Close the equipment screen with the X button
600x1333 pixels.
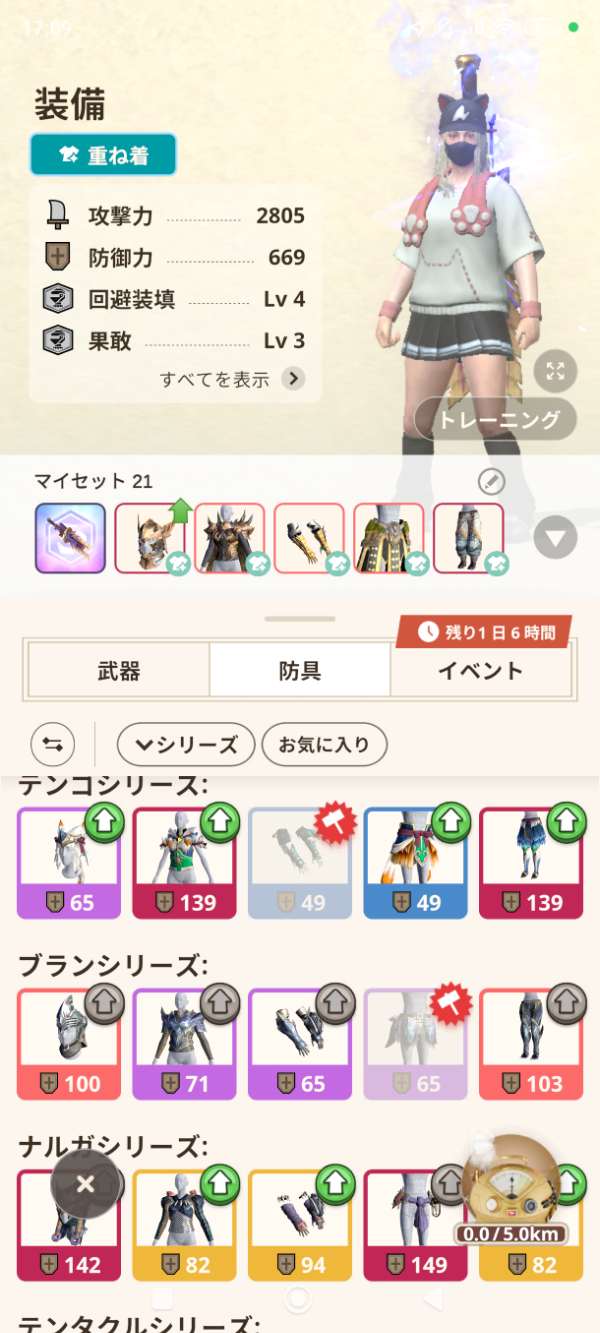[86, 1184]
